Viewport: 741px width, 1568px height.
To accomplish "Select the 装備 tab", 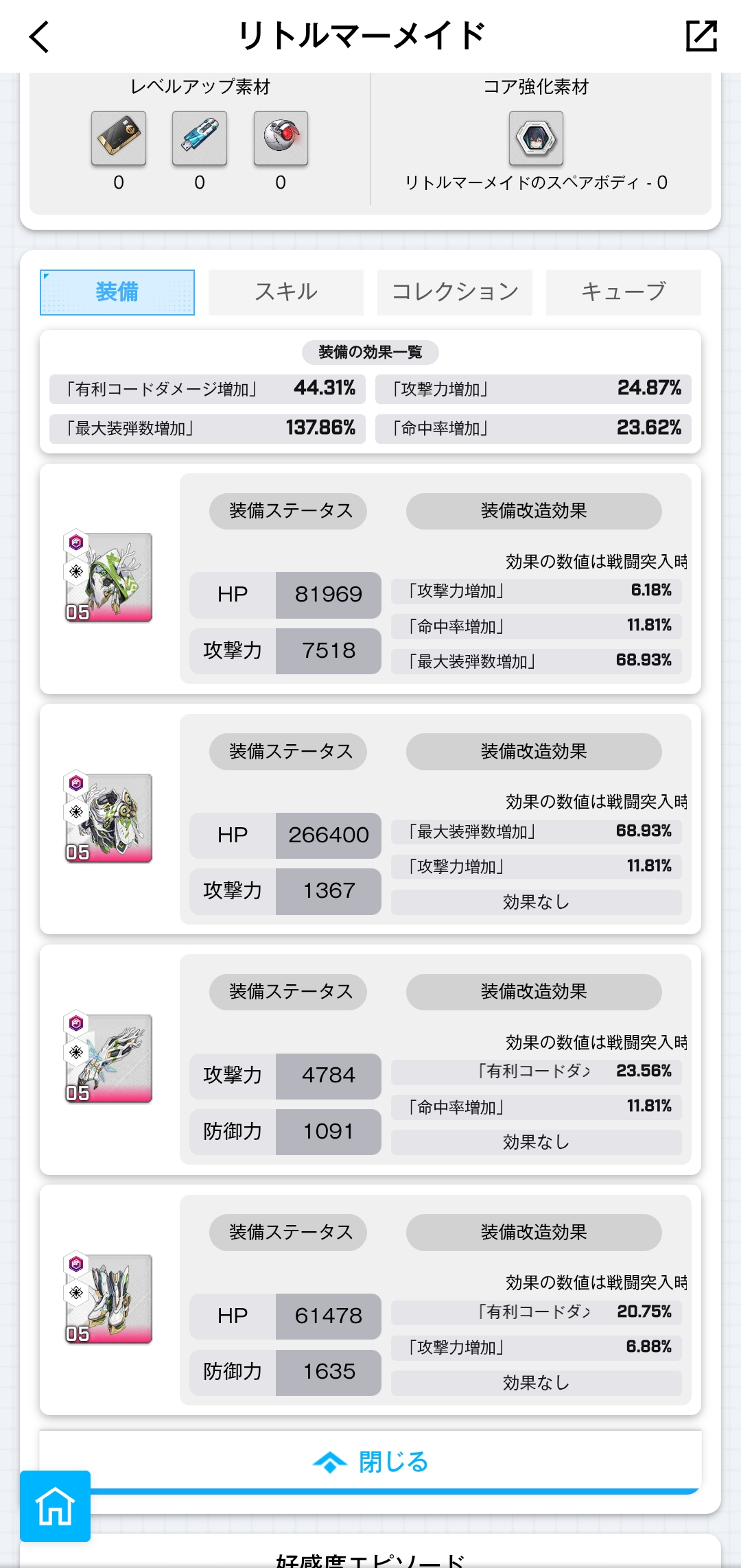I will tap(117, 292).
